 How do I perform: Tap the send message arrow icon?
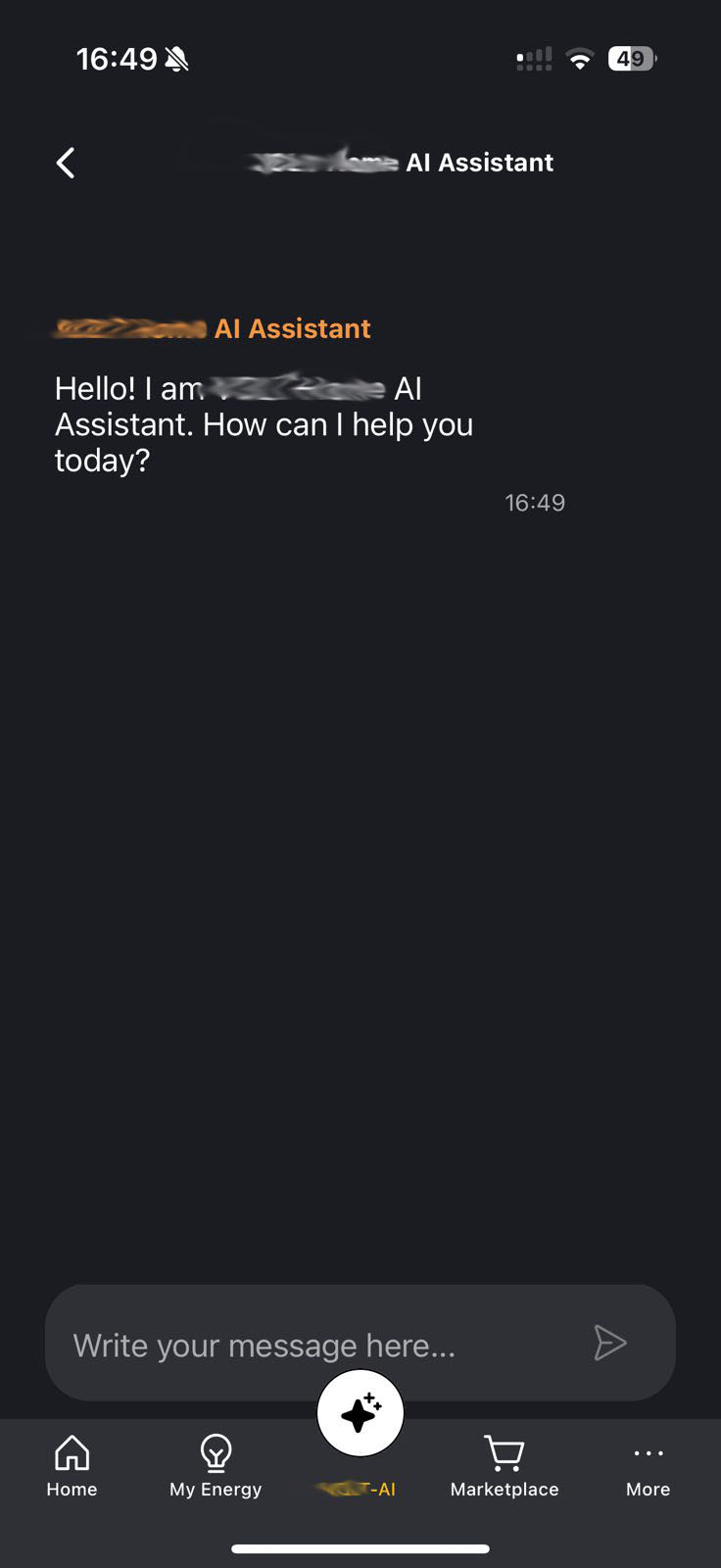point(610,1343)
